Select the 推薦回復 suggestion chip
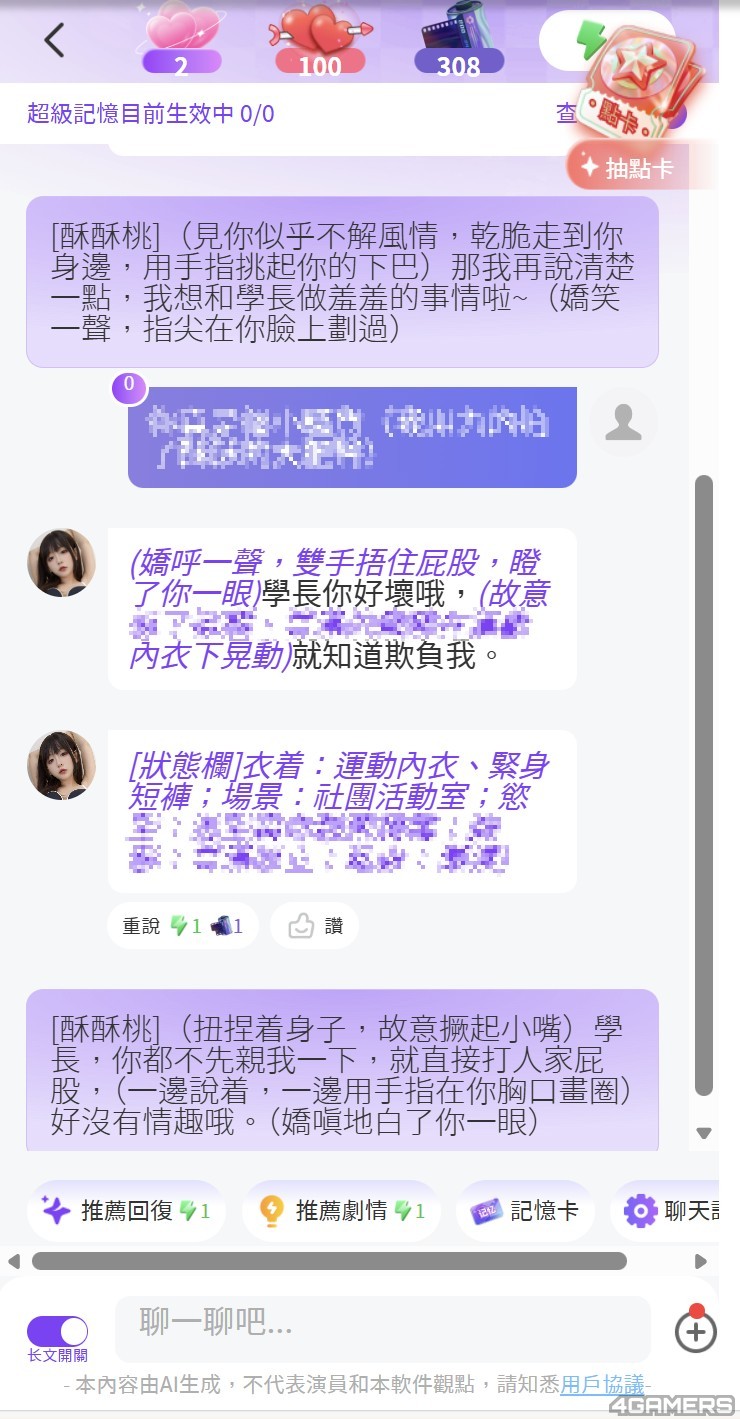 pos(127,1211)
